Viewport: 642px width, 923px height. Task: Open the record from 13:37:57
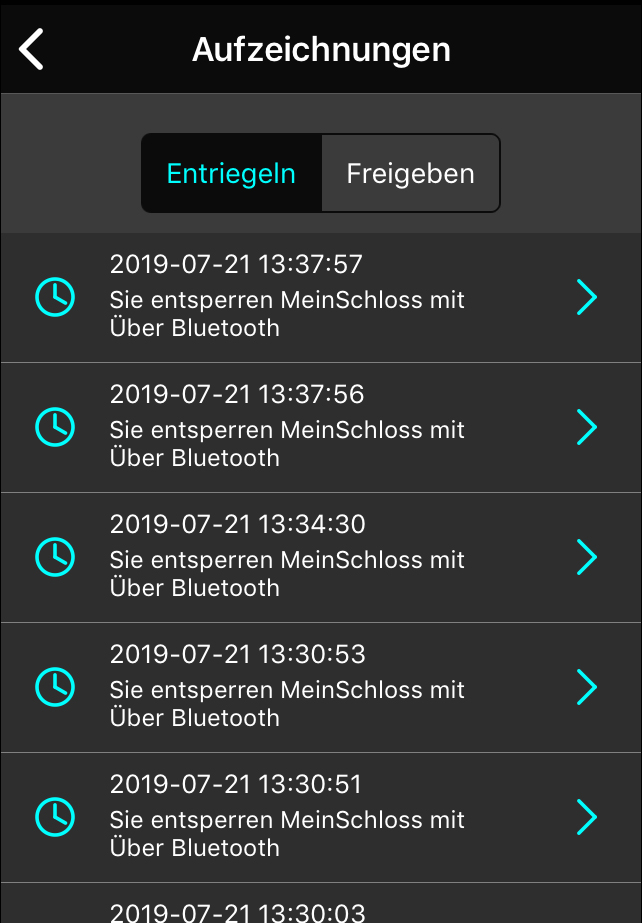(x=320, y=297)
